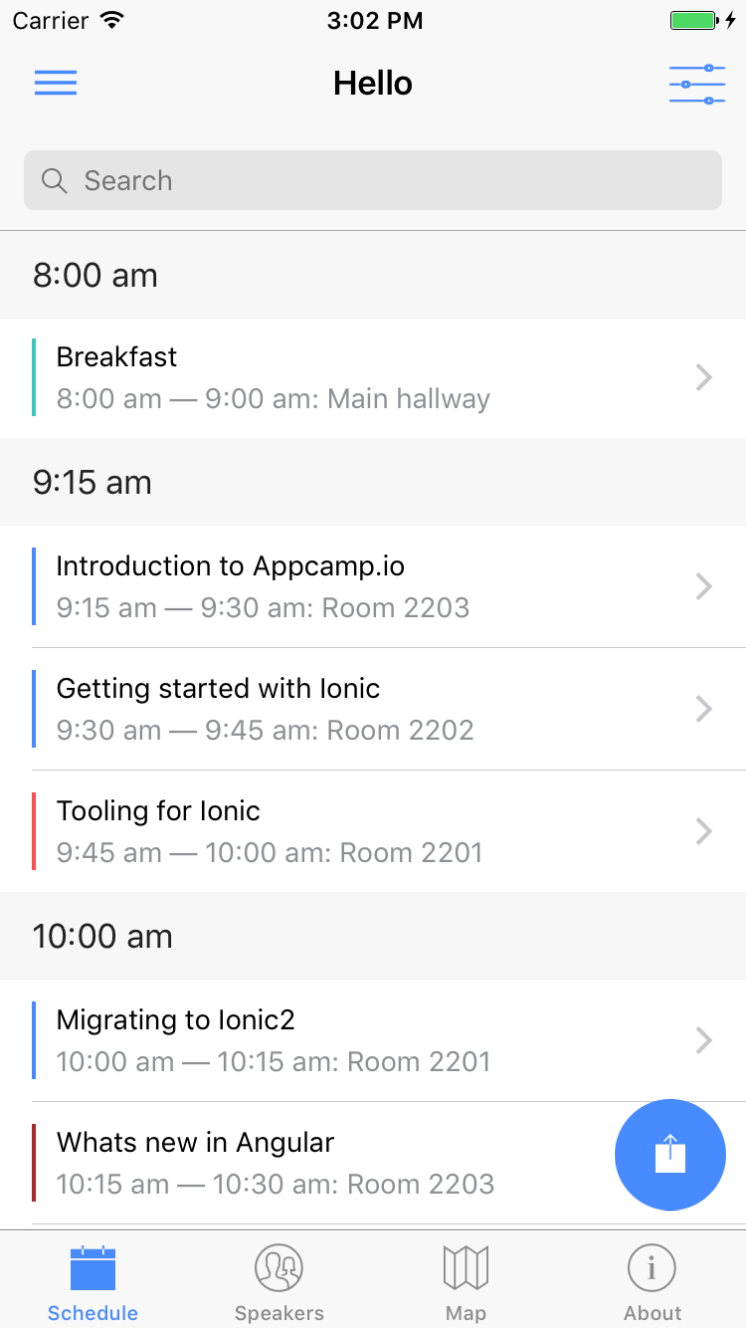Expand the Introduction to Appcamp.io chevron
The height and width of the screenshot is (1328, 746).
(703, 587)
